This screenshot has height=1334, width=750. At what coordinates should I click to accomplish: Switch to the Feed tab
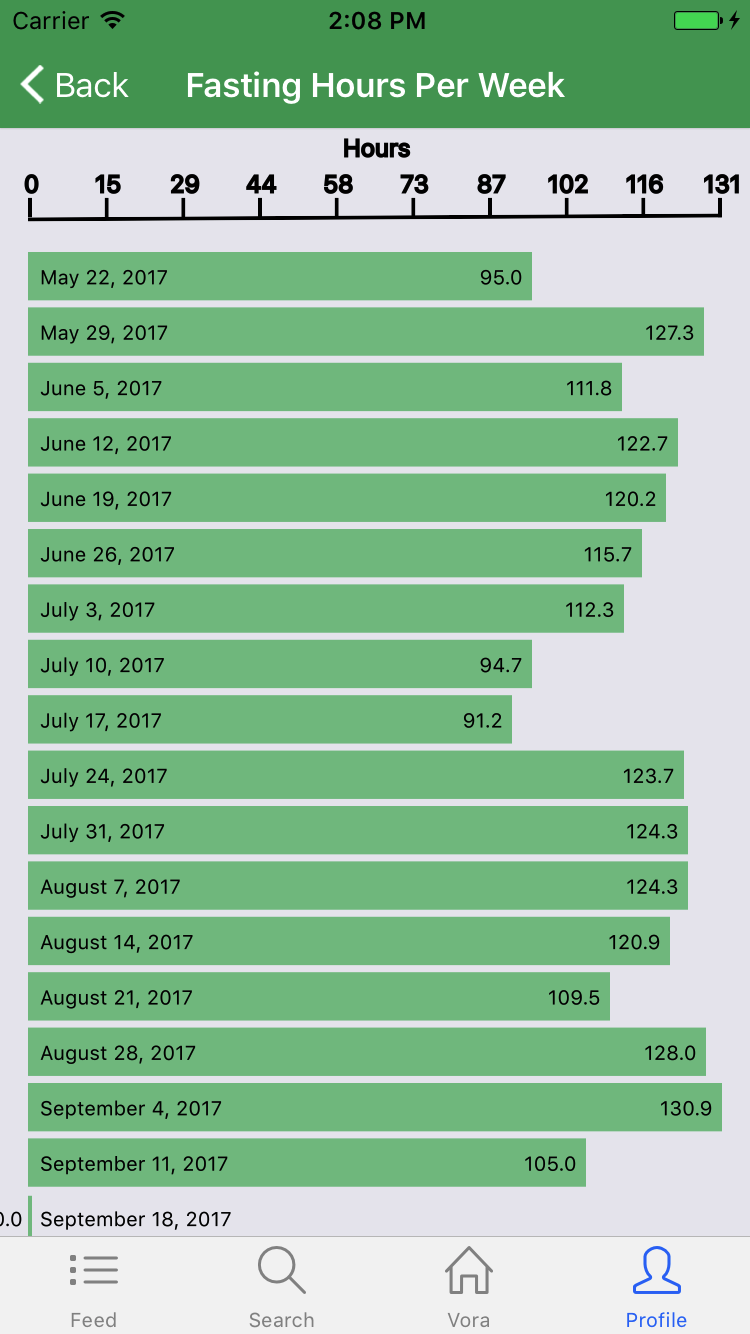94,1286
